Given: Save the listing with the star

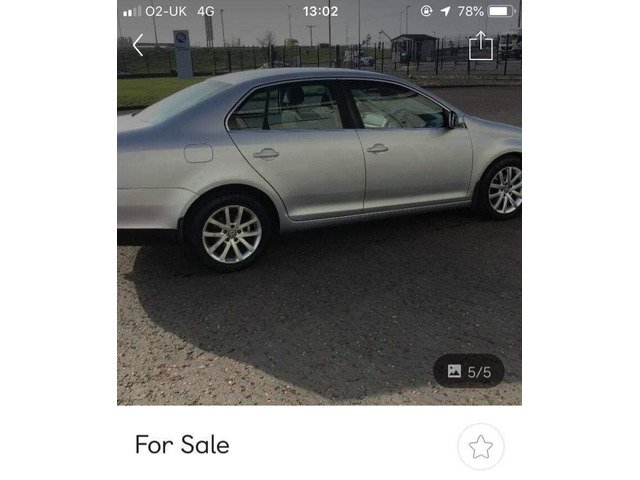Looking at the screenshot, I should point(481,446).
